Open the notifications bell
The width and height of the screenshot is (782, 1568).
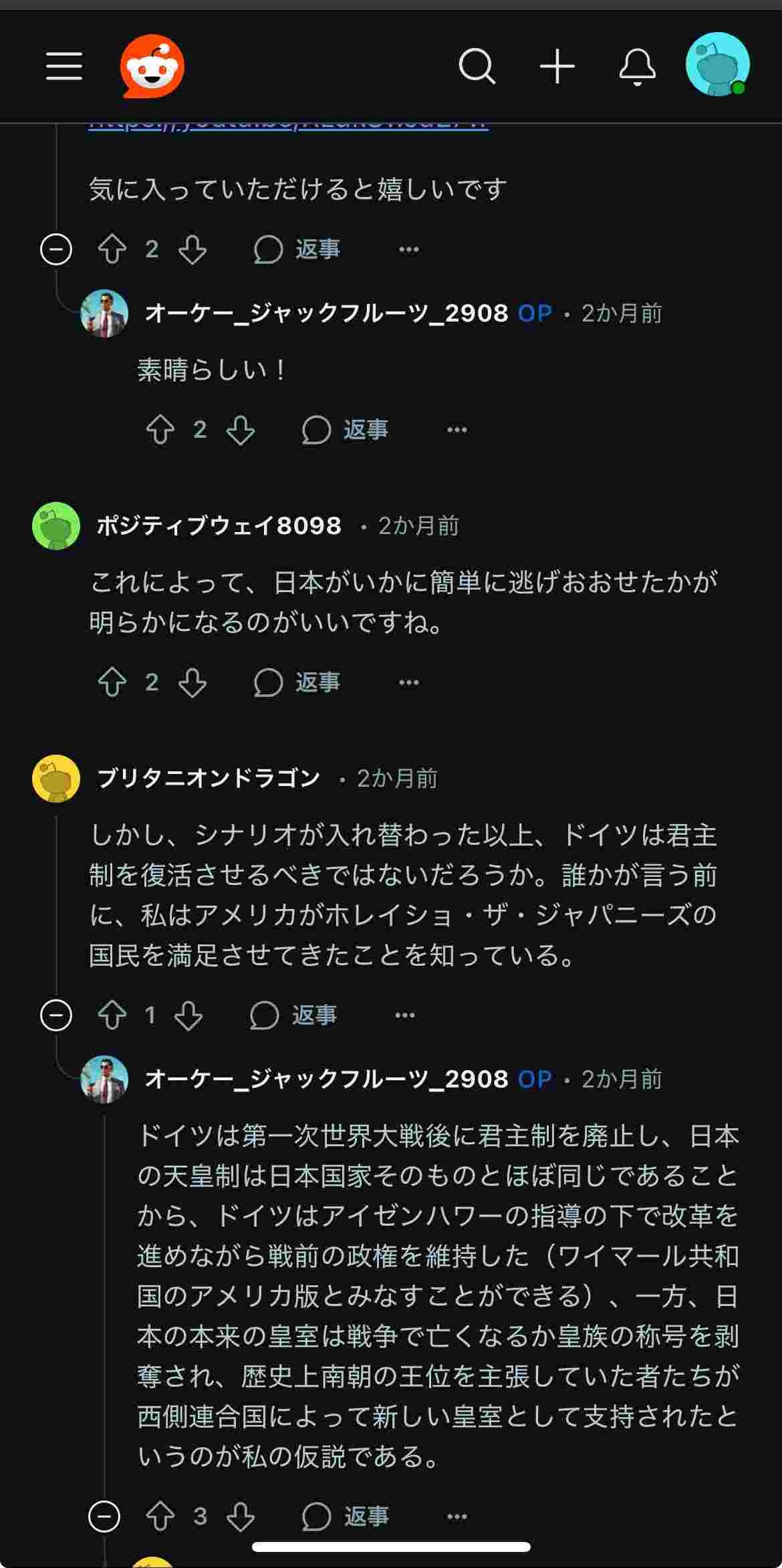[x=637, y=66]
